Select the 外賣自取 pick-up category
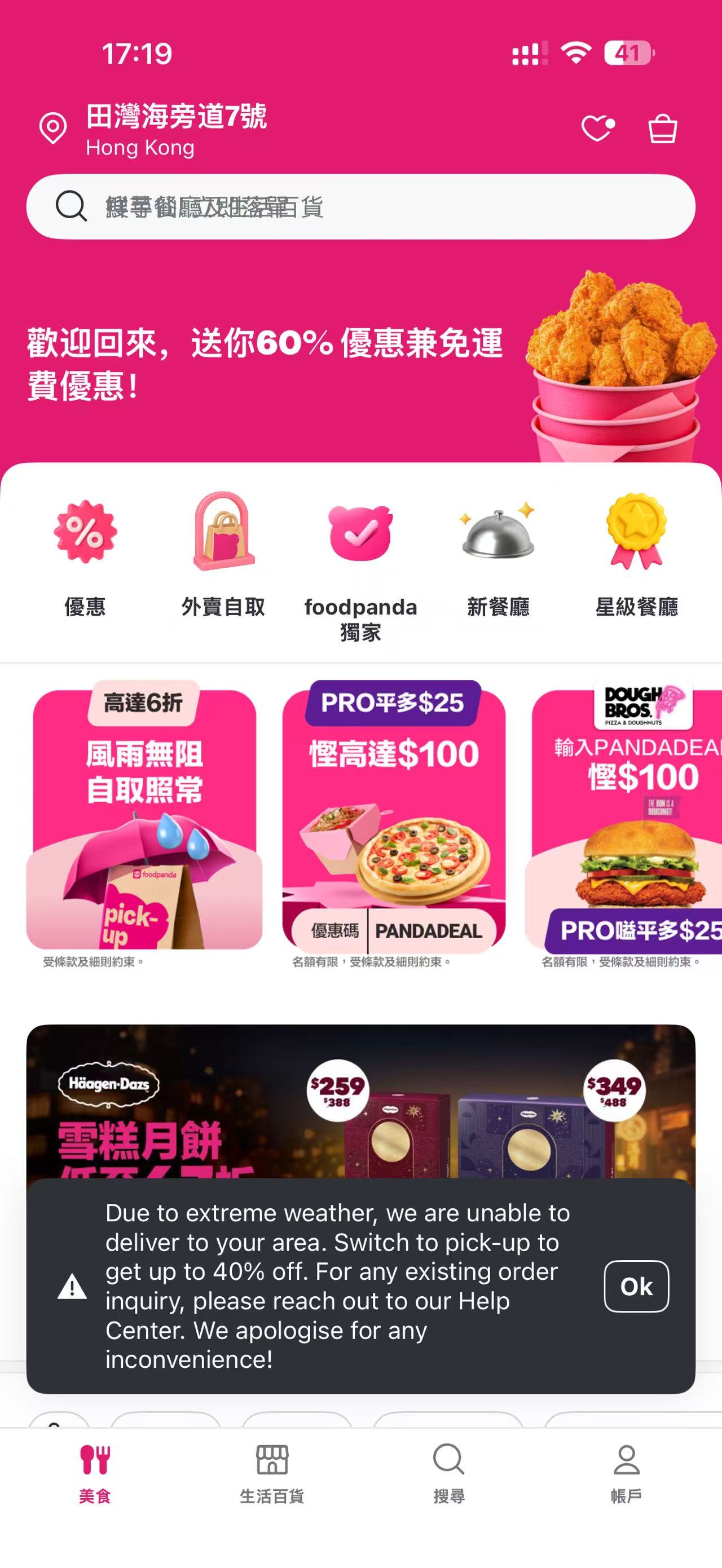The image size is (722, 1568). coord(223,554)
